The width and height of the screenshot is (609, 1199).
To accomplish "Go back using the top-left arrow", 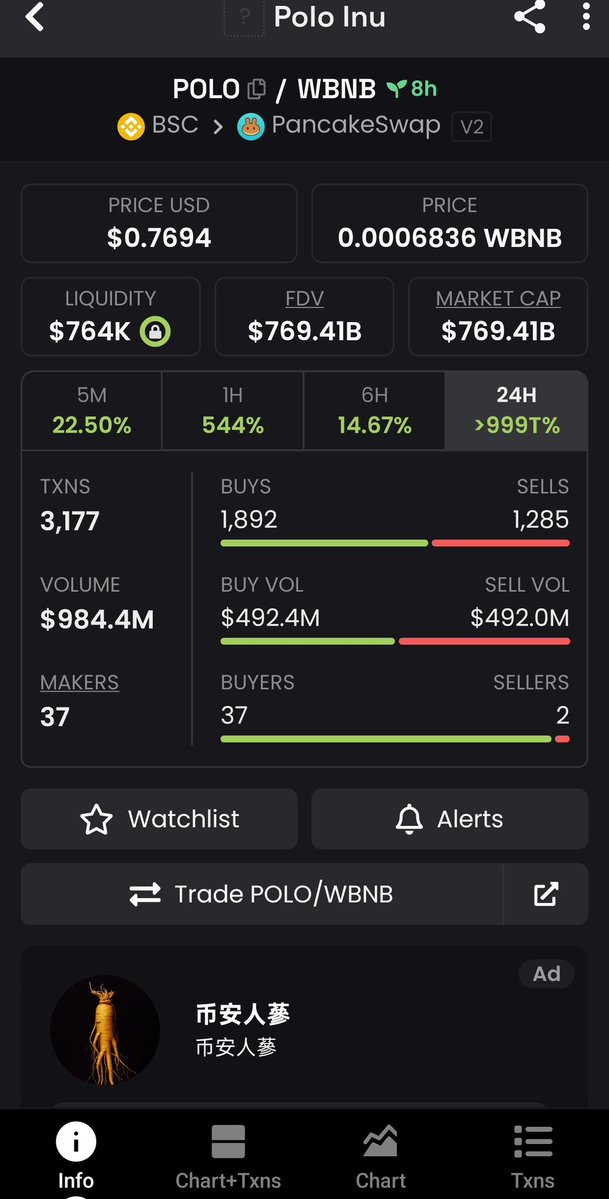I will [x=35, y=17].
